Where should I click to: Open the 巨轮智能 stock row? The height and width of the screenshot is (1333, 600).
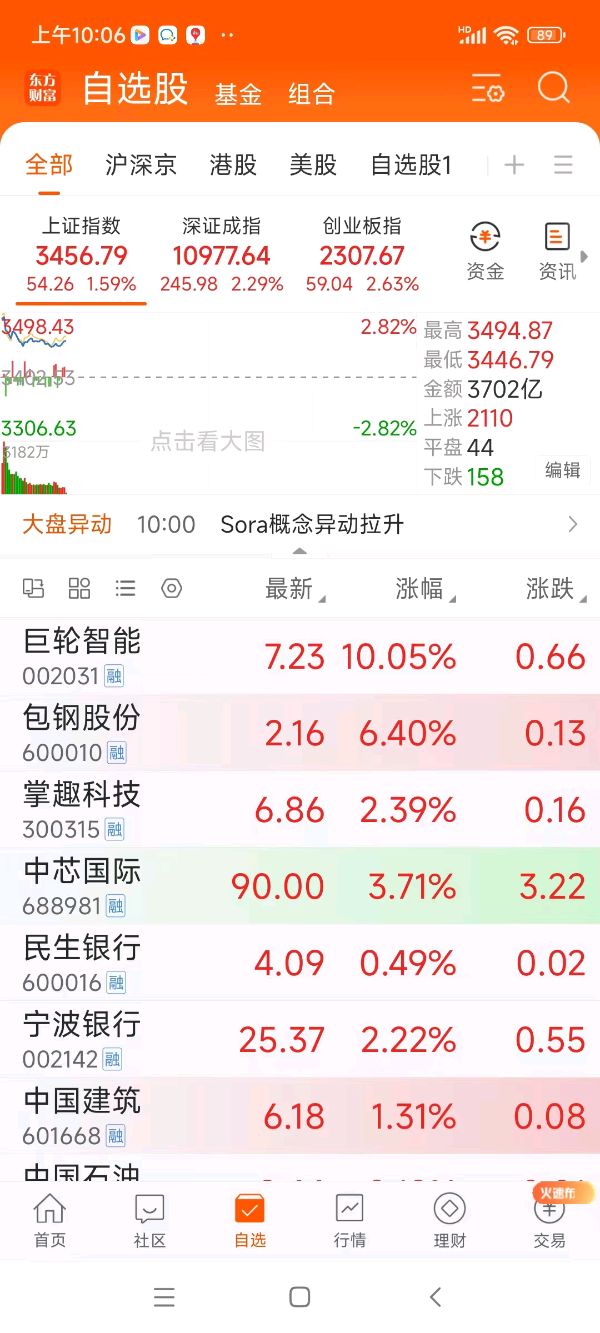point(300,657)
